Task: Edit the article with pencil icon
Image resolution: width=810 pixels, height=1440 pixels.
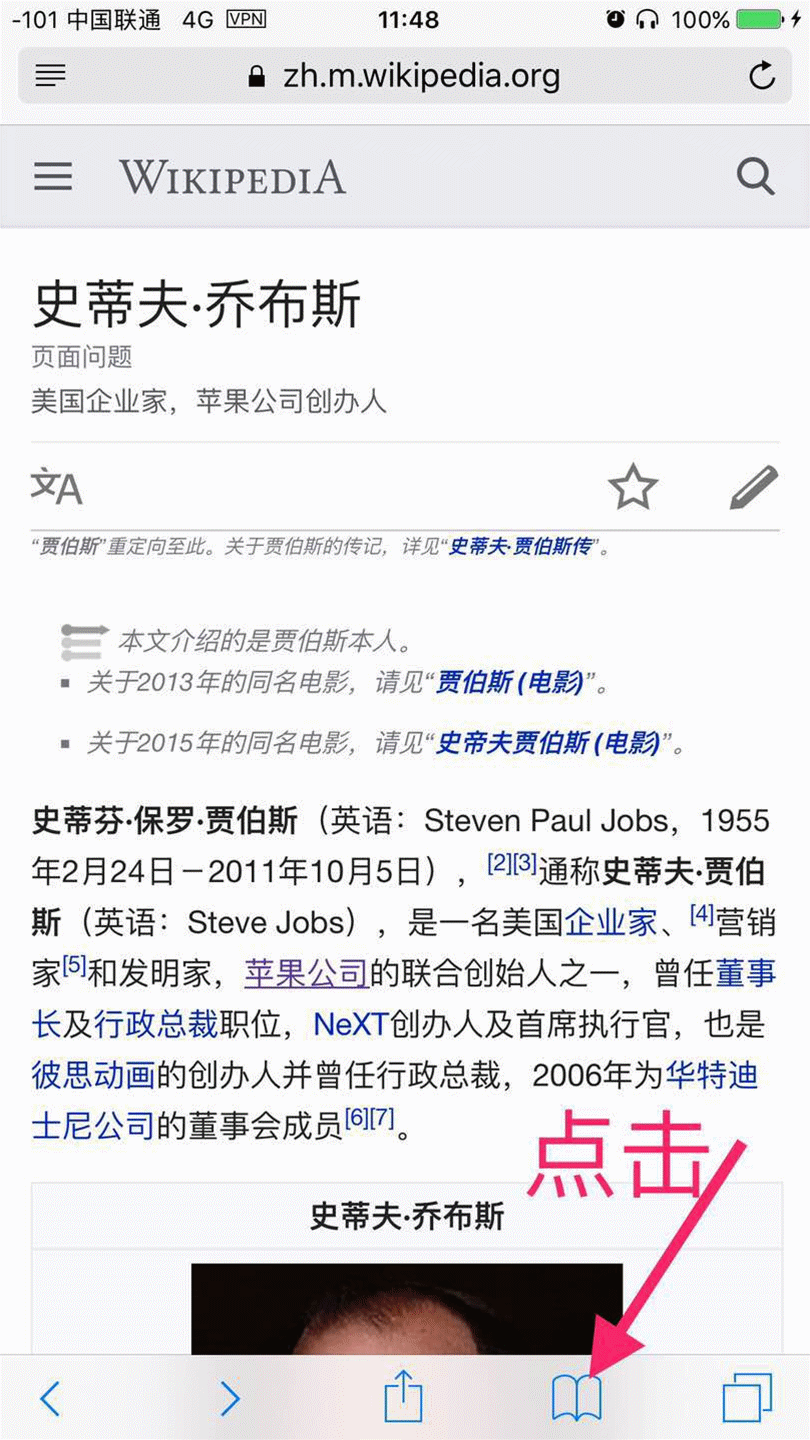Action: 753,487
